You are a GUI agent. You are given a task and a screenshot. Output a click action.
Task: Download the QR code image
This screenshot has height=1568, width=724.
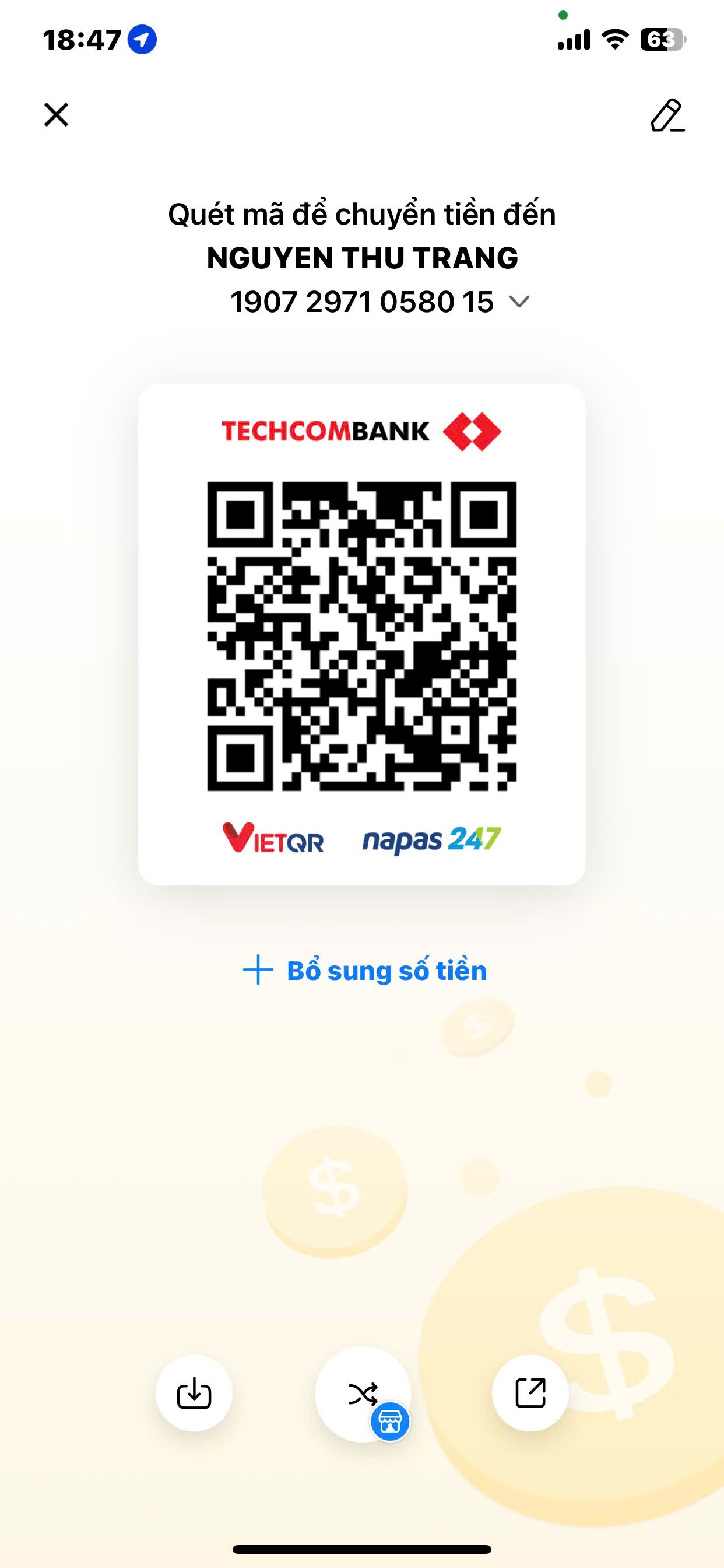(x=194, y=1392)
